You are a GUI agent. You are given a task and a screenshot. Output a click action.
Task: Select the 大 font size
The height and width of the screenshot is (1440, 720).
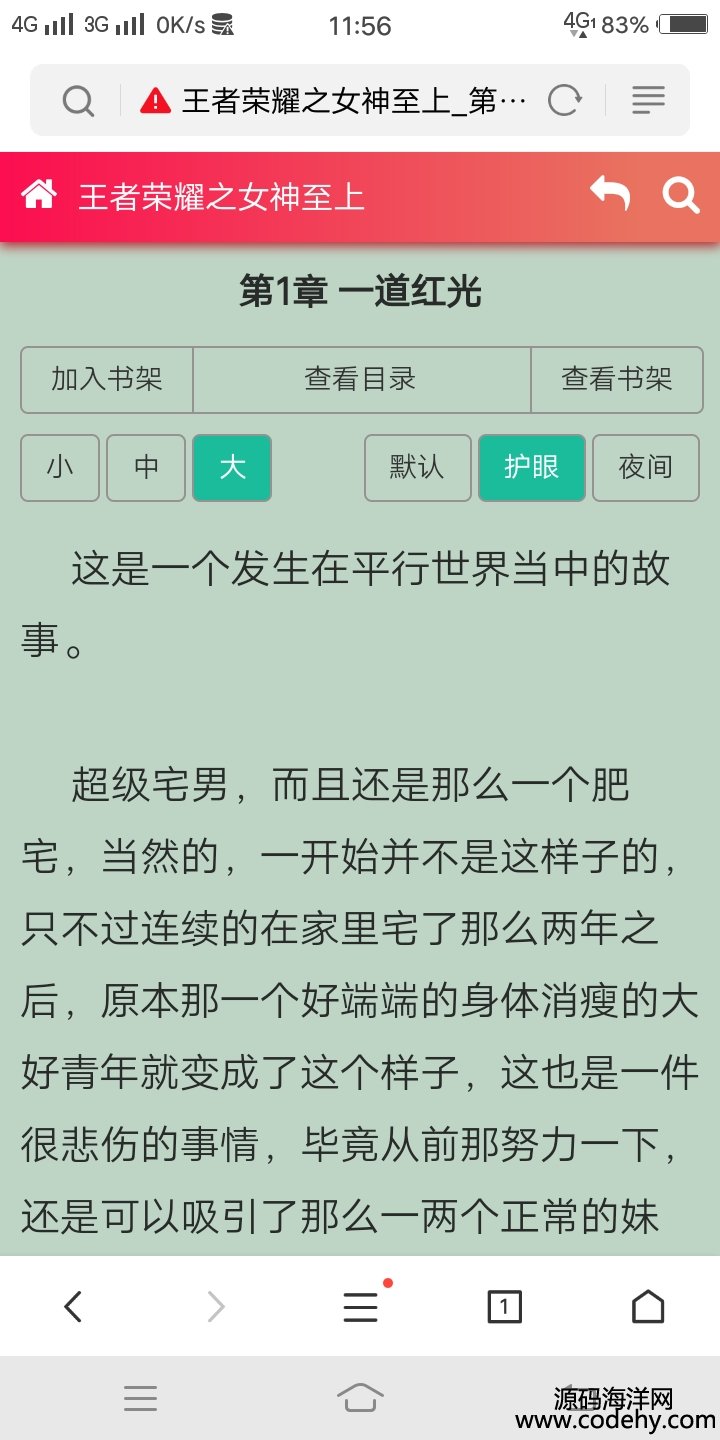coord(232,467)
